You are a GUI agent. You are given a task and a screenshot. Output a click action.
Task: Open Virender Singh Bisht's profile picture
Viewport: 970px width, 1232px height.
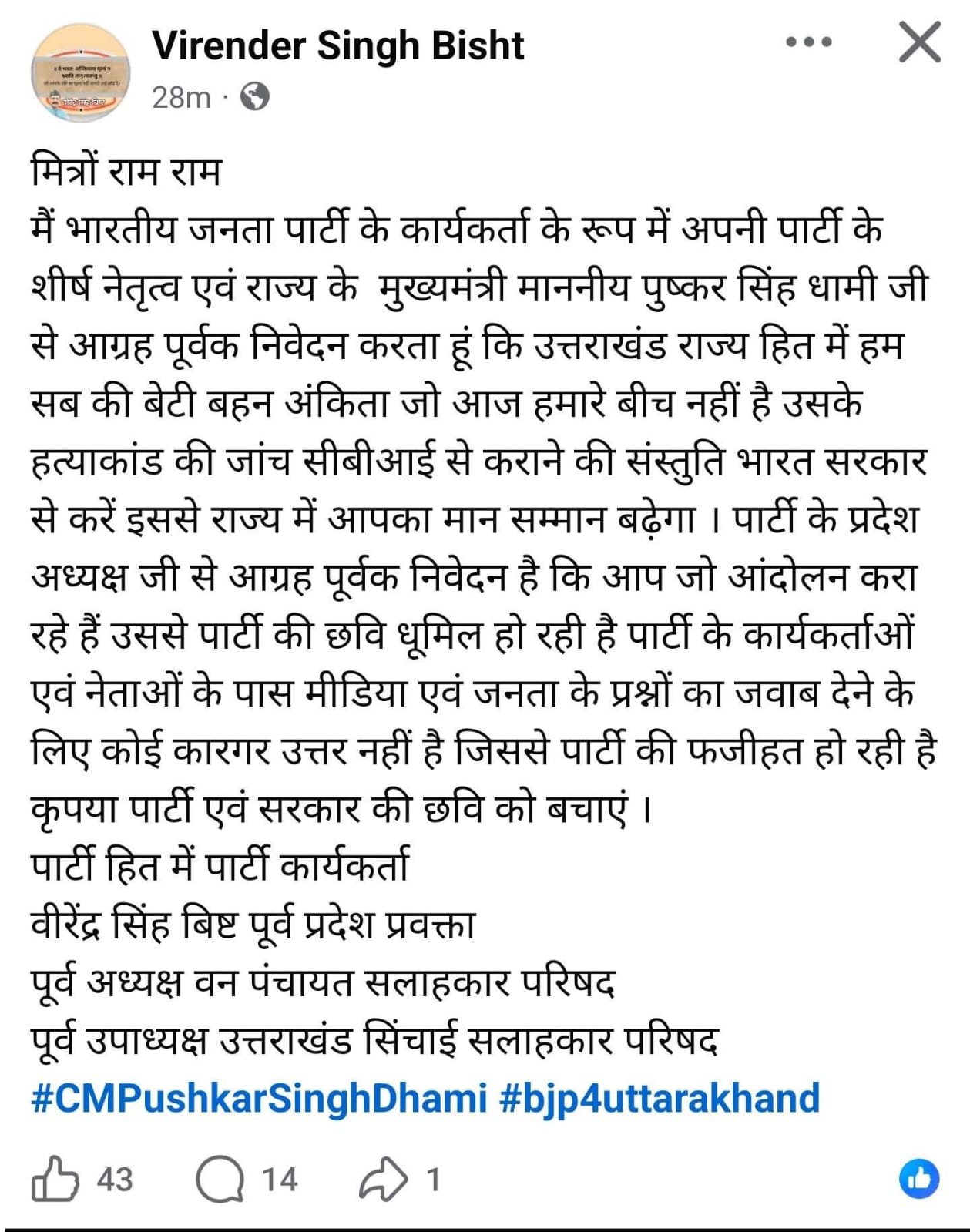coord(80,72)
